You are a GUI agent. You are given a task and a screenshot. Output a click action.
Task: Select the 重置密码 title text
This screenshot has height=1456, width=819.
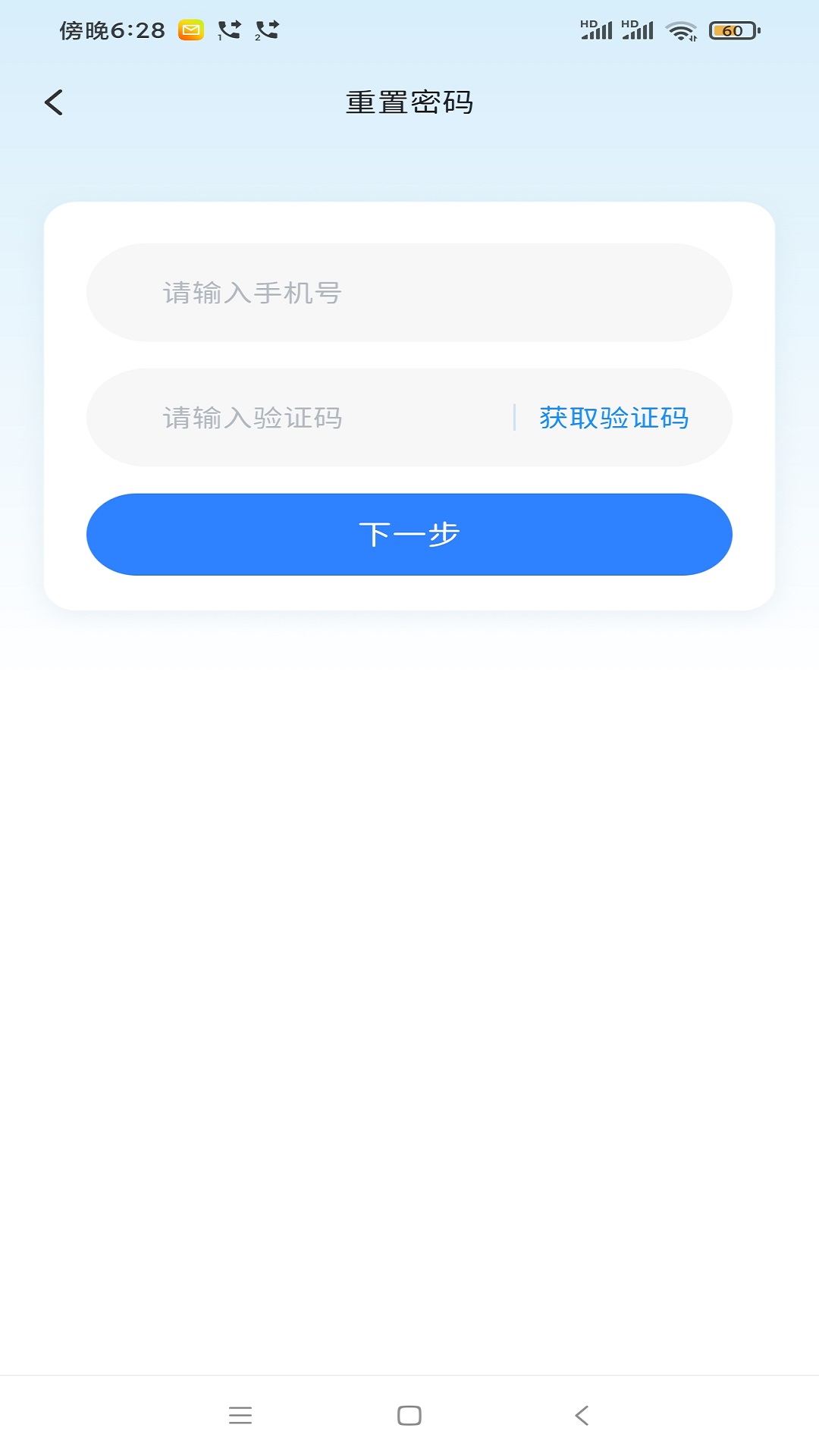click(x=409, y=101)
